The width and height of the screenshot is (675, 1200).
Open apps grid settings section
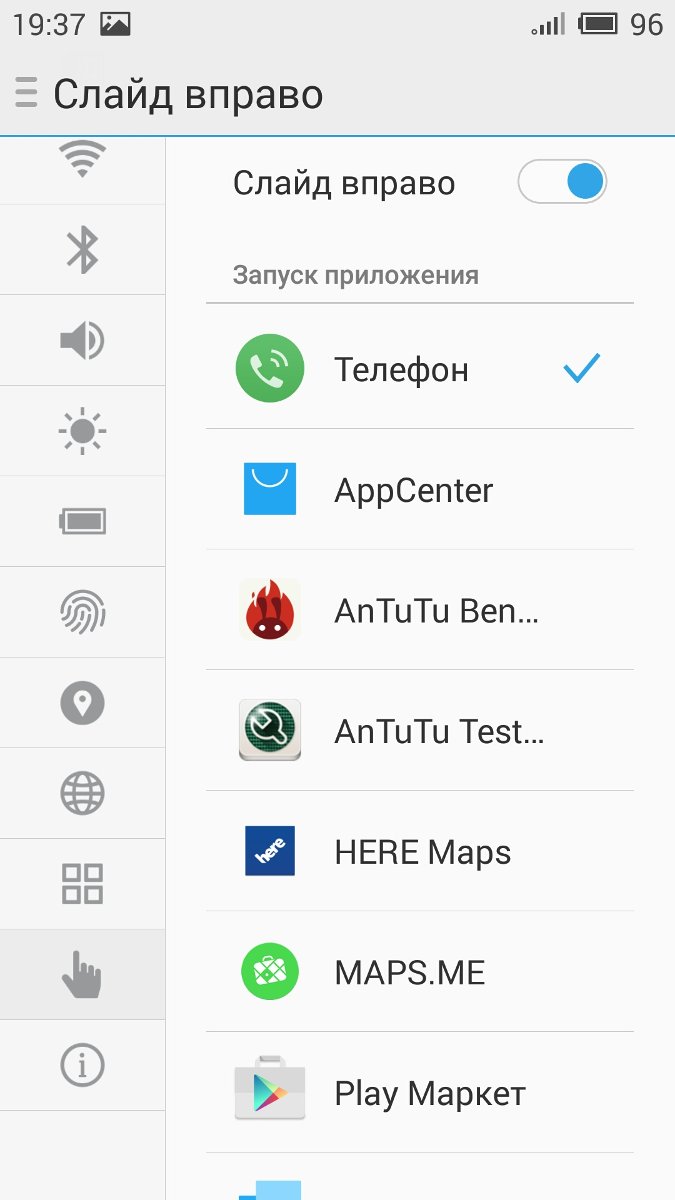click(82, 884)
